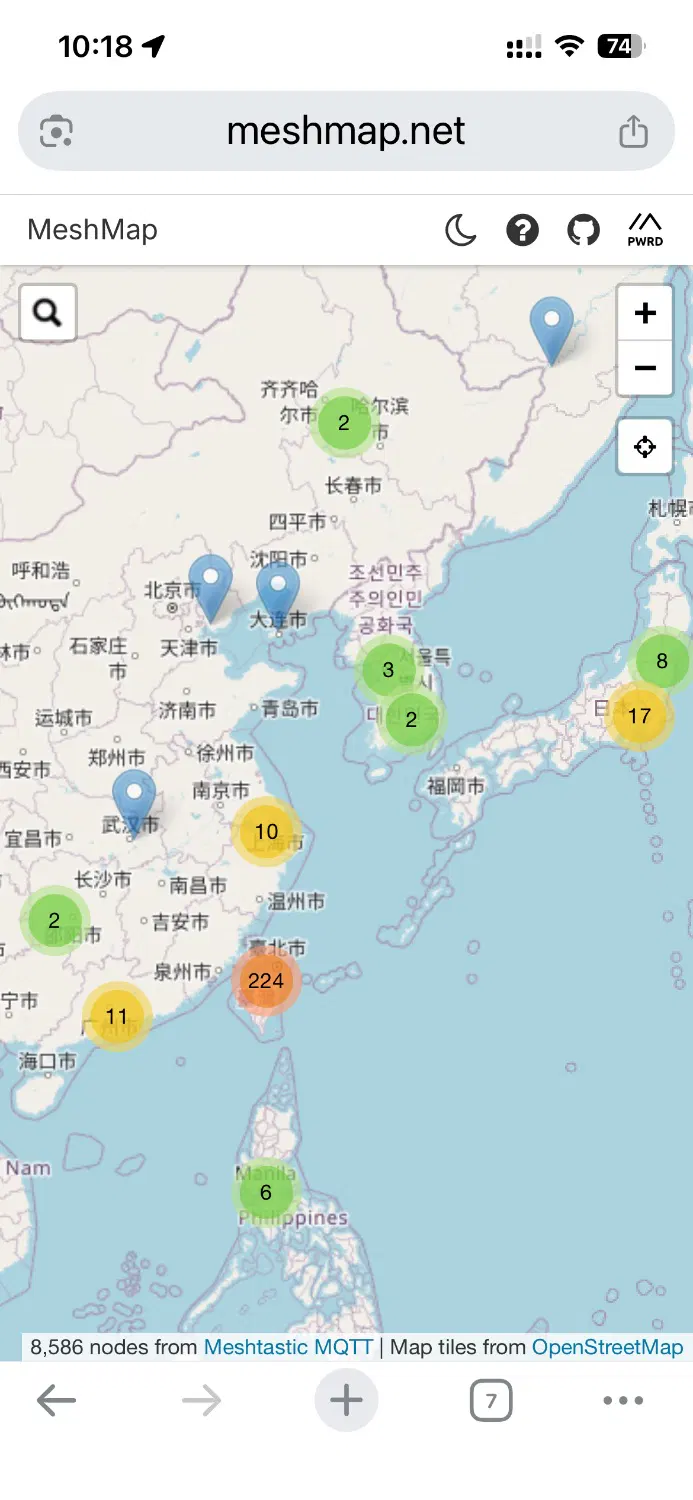This screenshot has width=693, height=1500.
Task: Toggle dark mode moon icon
Action: point(460,230)
